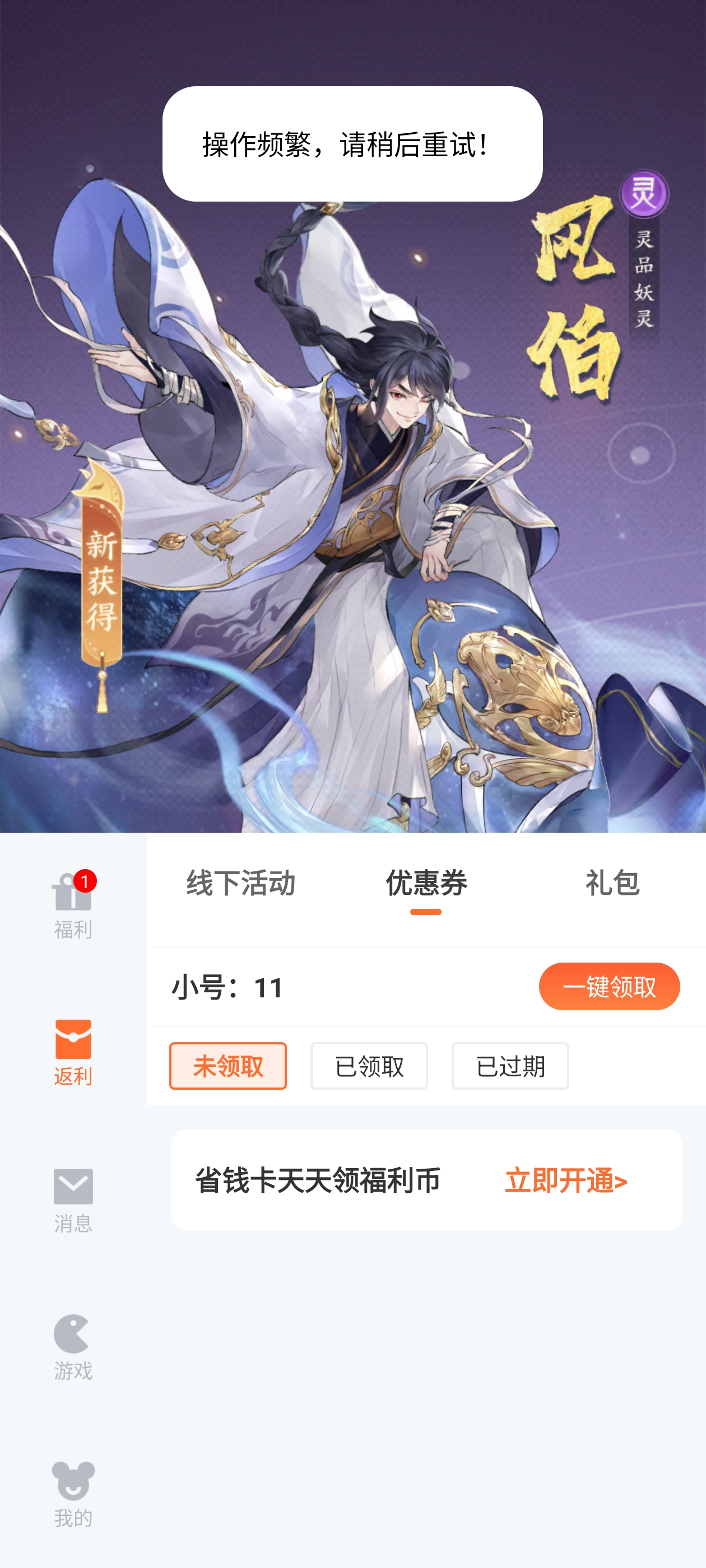The image size is (706, 1568).
Task: Switch to the 线下活动 tab
Action: click(240, 883)
